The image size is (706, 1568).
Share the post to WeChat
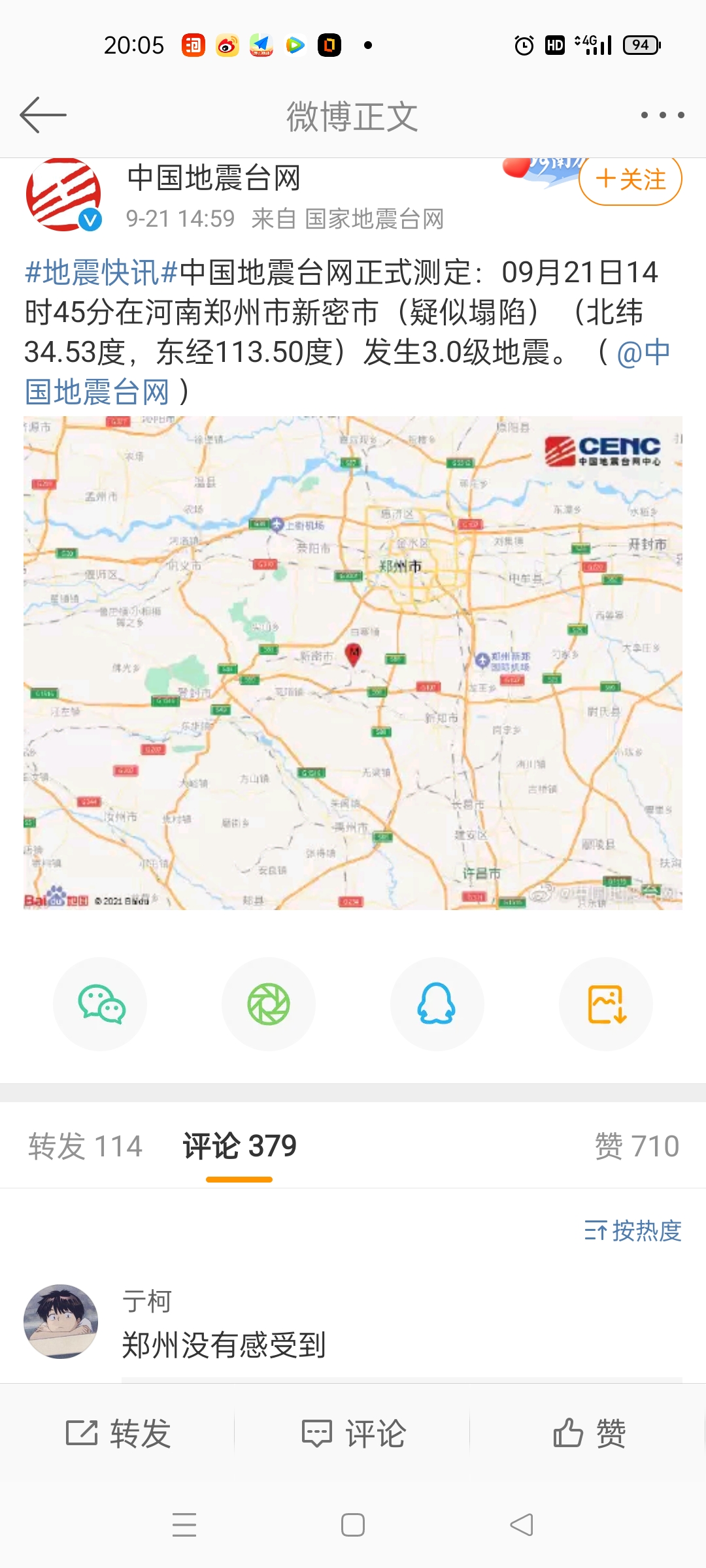[x=101, y=1004]
